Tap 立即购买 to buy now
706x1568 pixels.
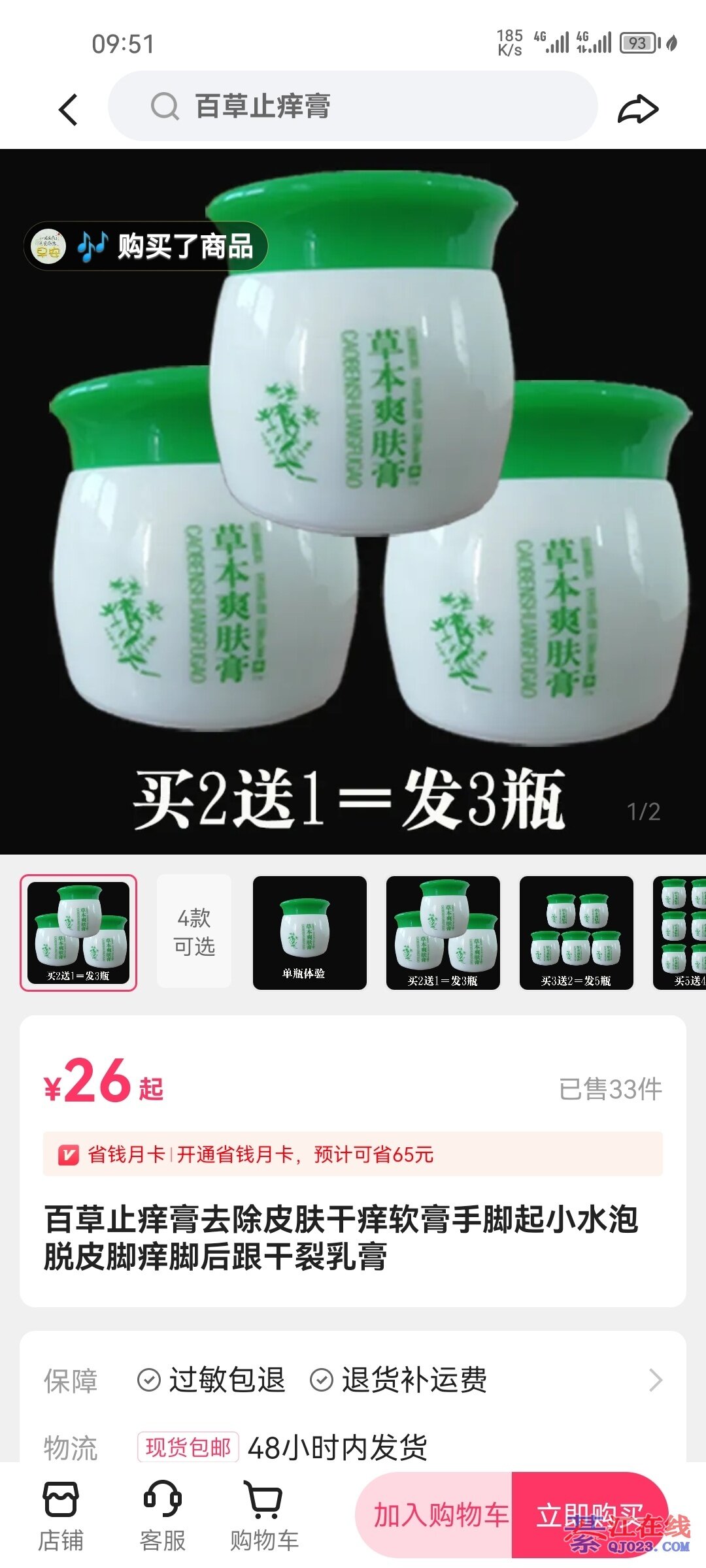point(588,1515)
